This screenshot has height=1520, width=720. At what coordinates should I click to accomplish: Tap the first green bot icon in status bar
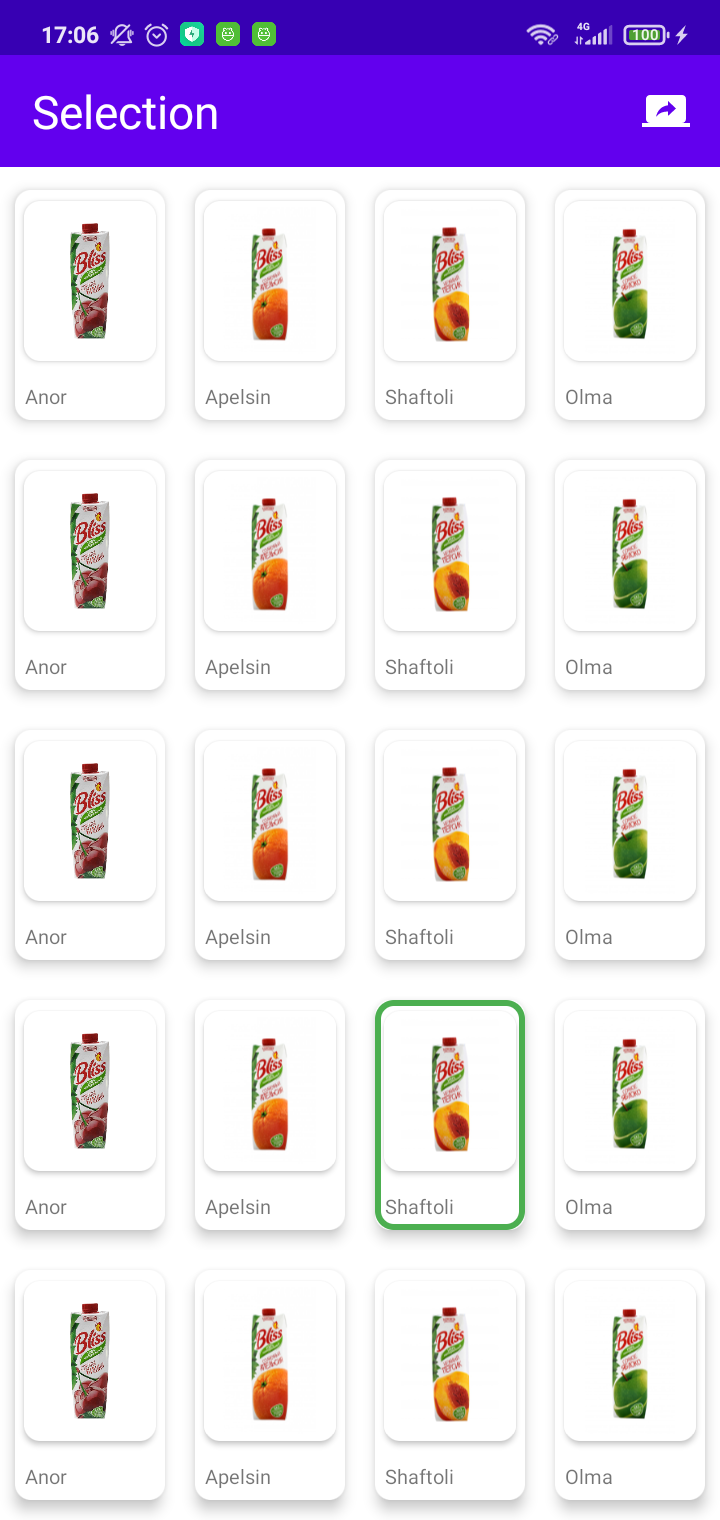(x=227, y=33)
